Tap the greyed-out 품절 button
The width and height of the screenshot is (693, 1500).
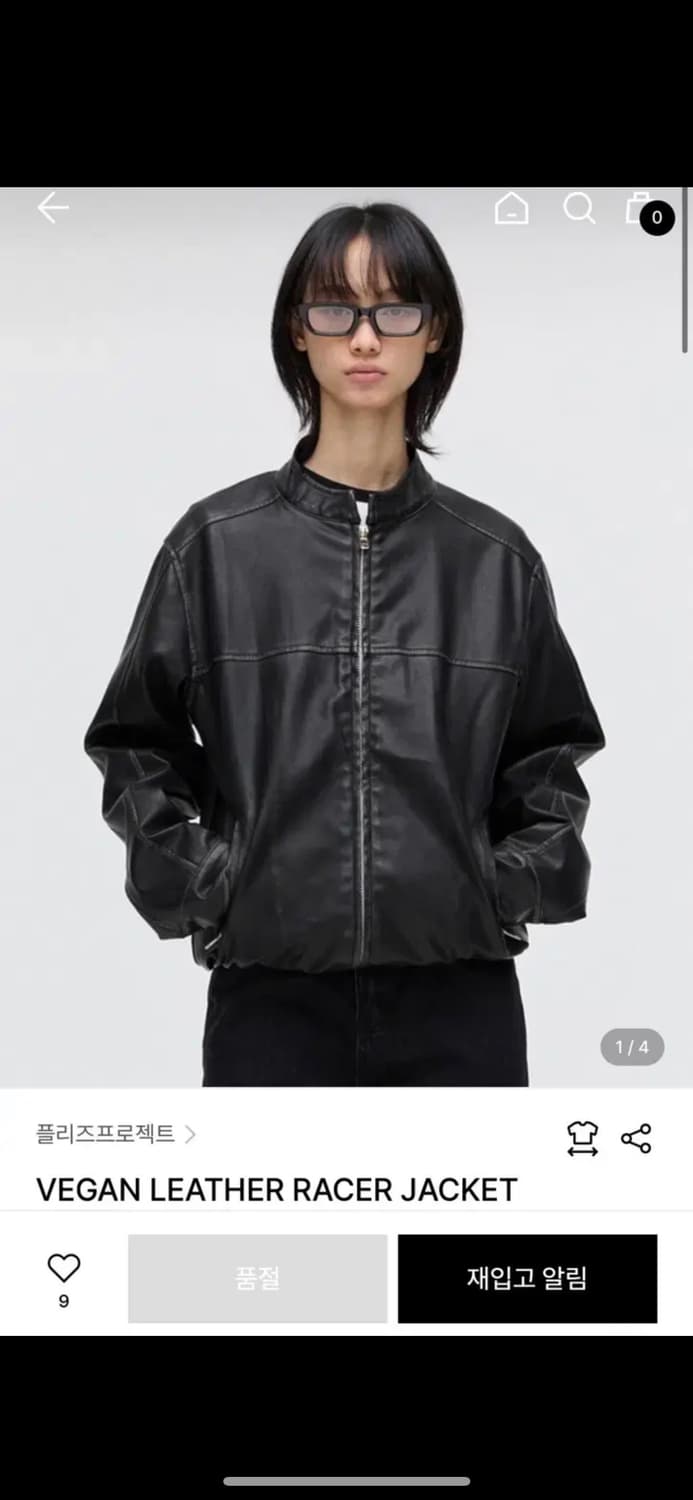point(257,1278)
